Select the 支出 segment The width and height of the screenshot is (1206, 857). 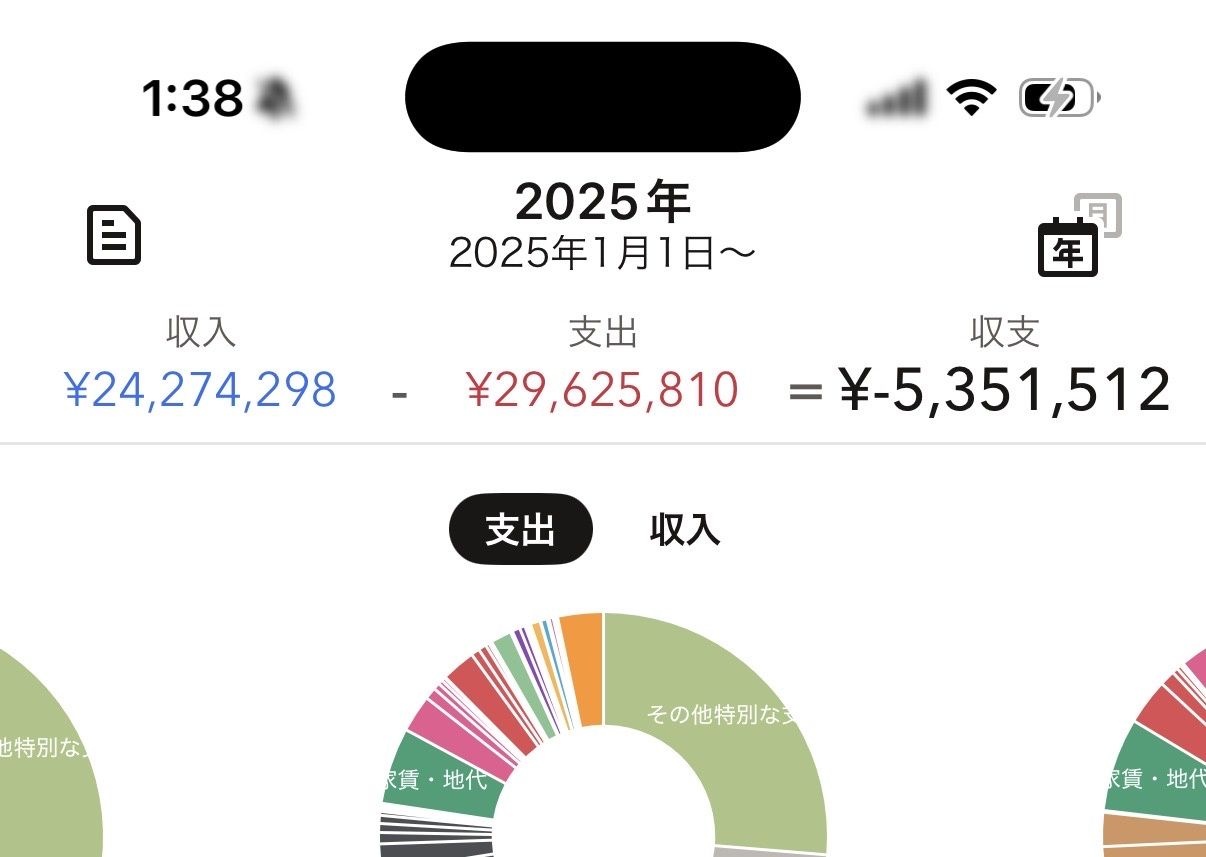(520, 530)
